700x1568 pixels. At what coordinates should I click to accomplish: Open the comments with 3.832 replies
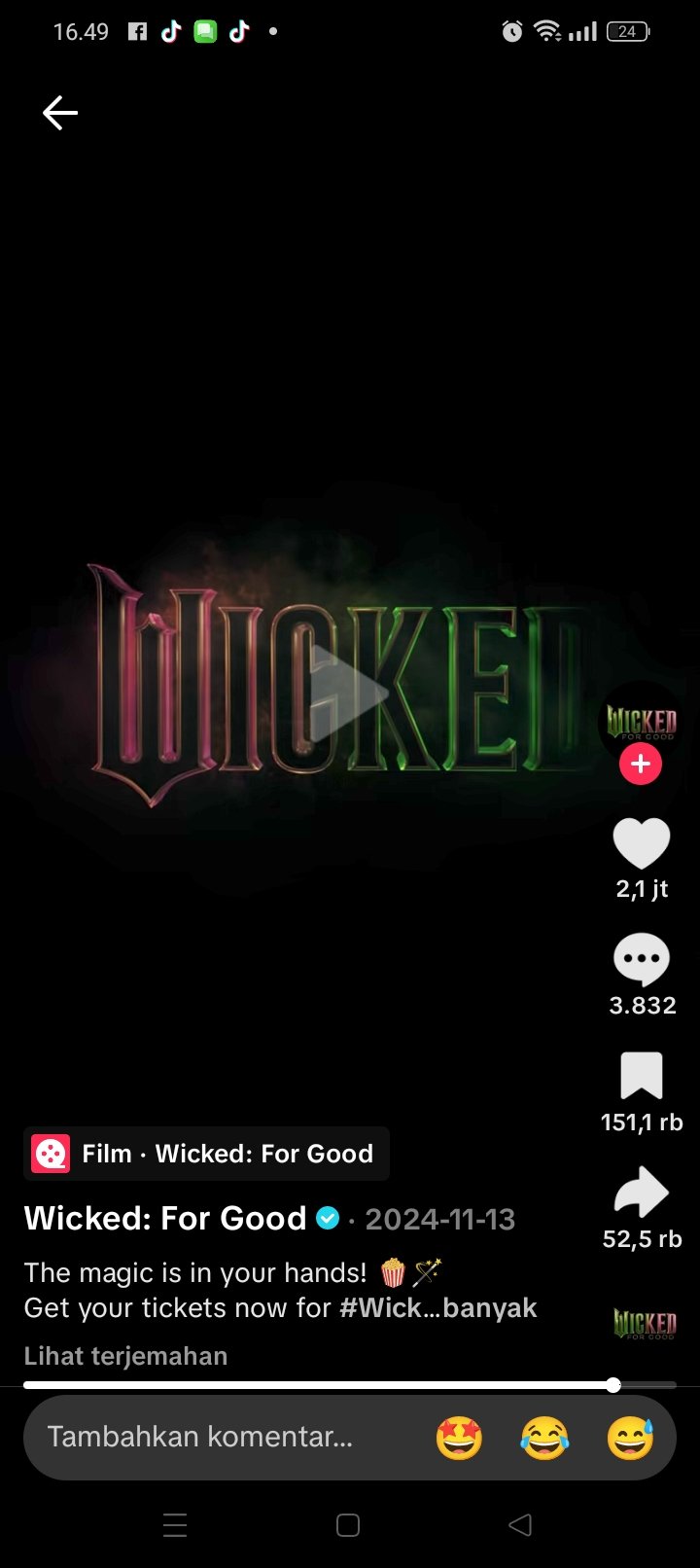[641, 961]
